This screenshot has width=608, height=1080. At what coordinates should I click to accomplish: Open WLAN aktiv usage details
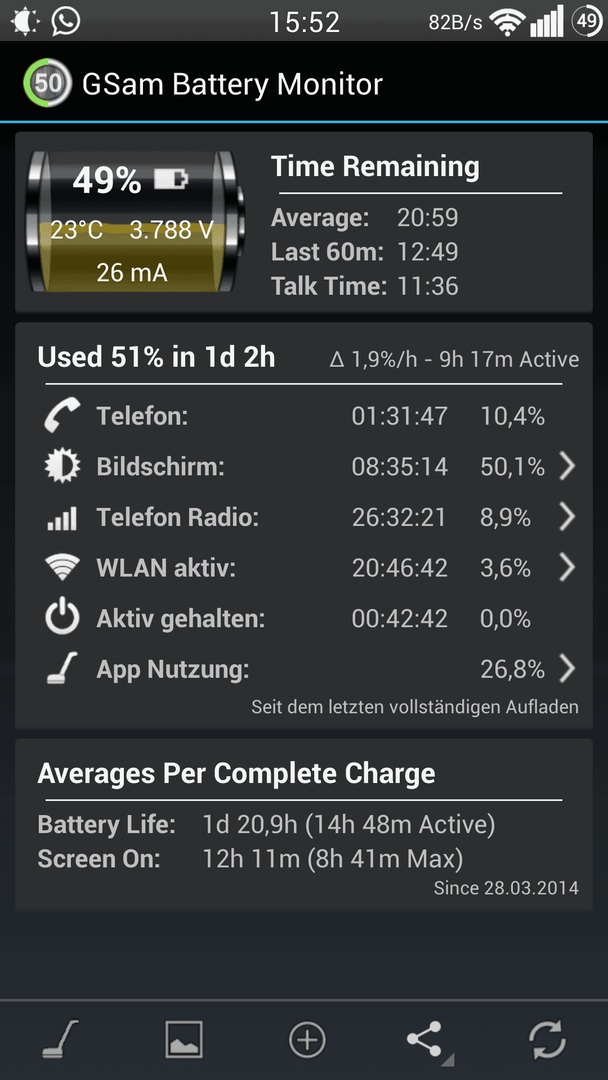pyautogui.click(x=304, y=568)
